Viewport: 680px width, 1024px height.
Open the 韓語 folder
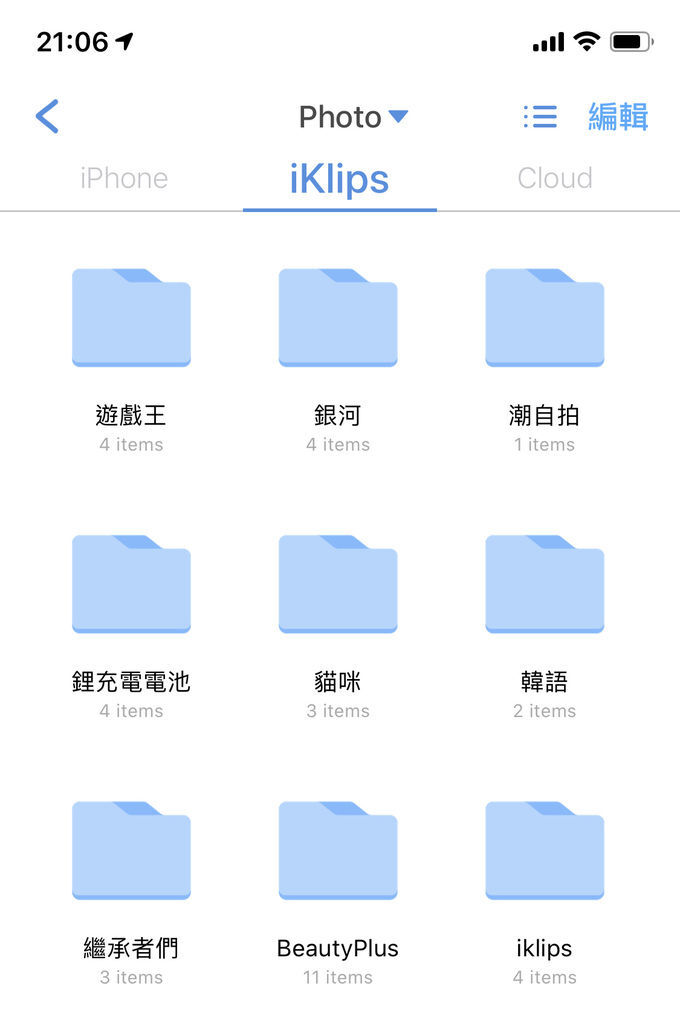coord(545,584)
